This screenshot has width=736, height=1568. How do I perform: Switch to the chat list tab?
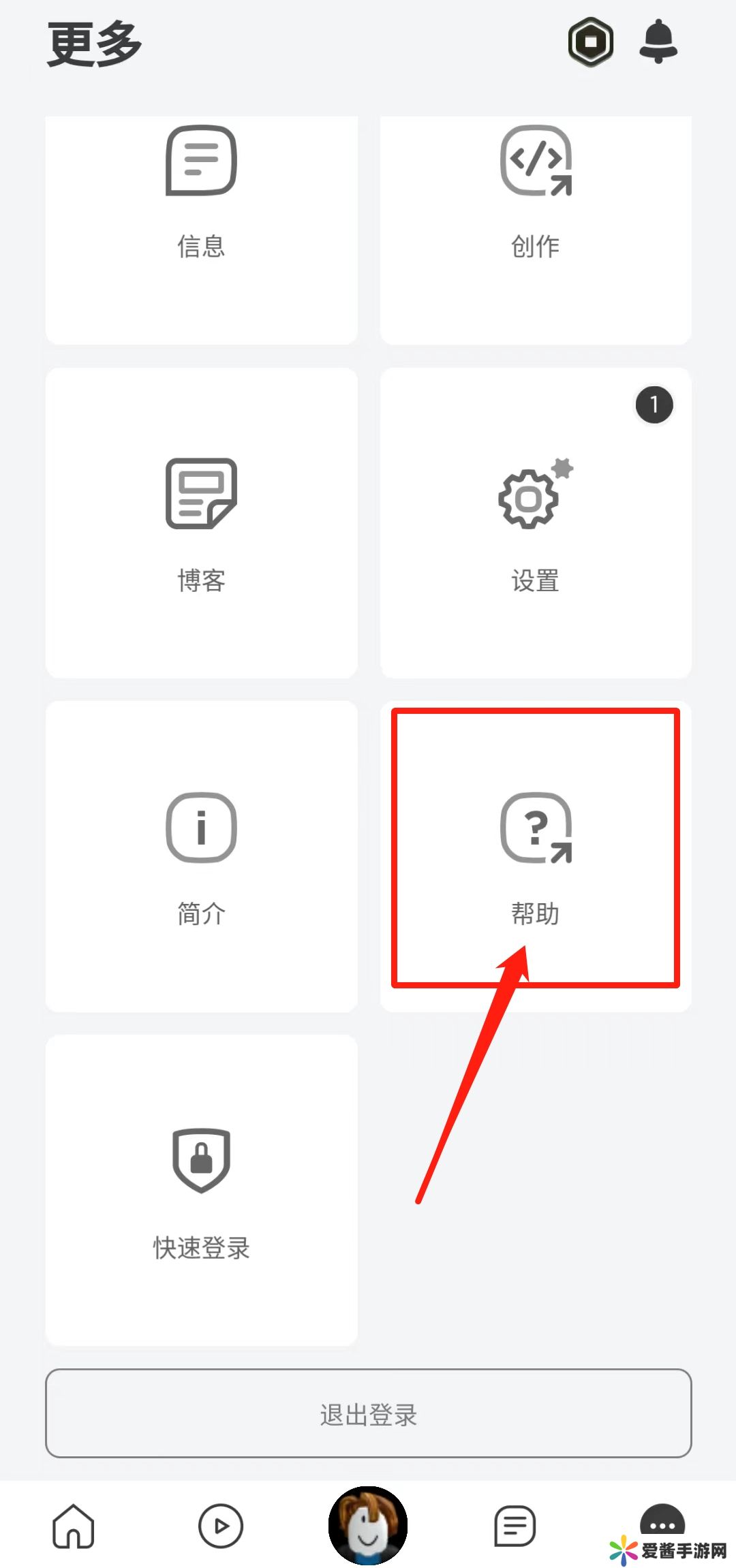pos(515,1526)
